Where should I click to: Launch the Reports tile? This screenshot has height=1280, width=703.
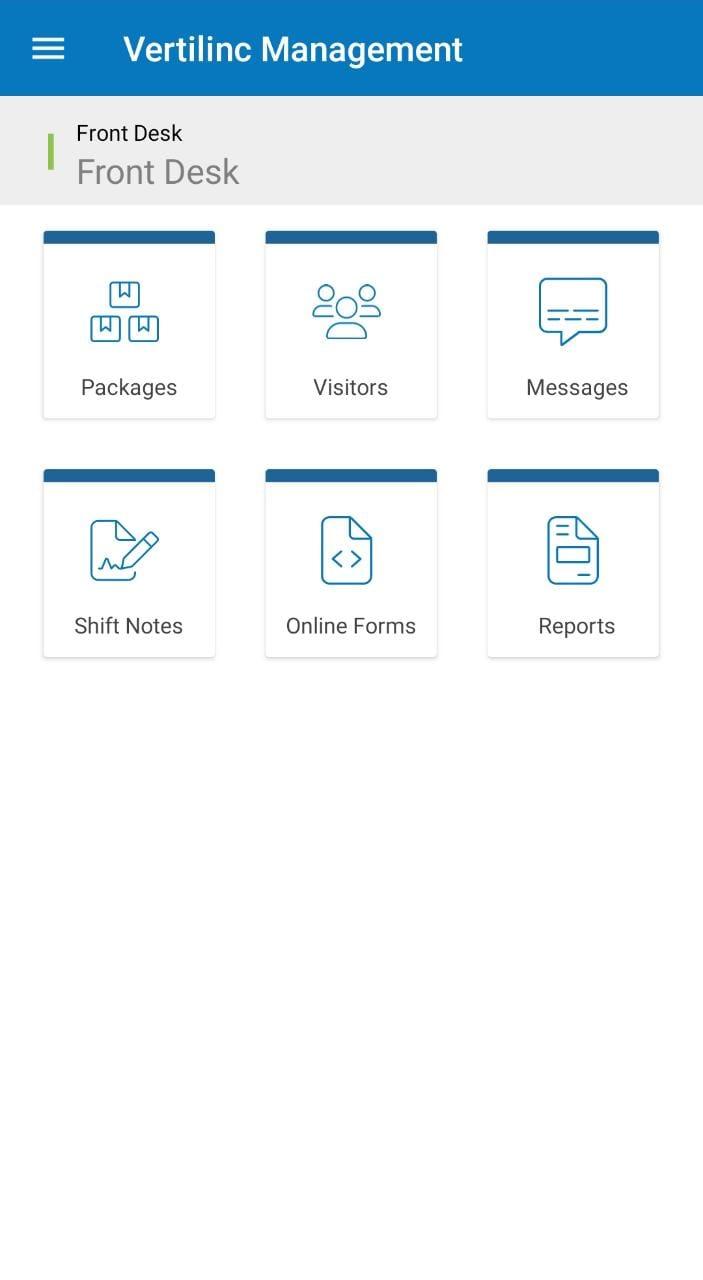[x=573, y=566]
